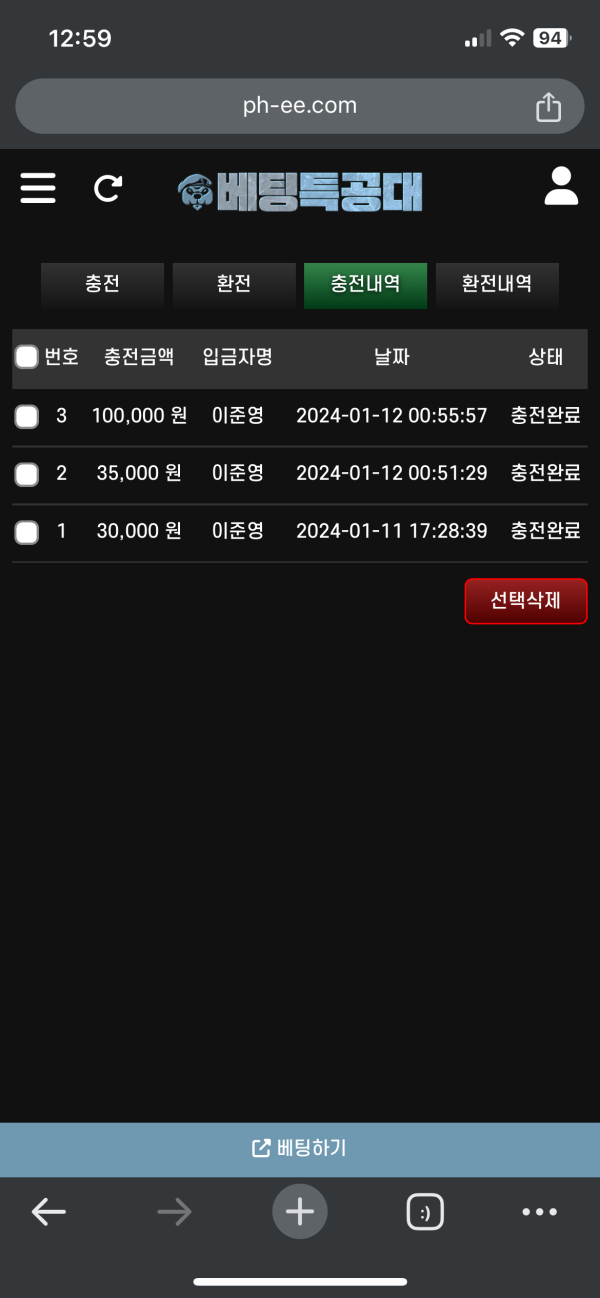Switch to the 충전 tab
The width and height of the screenshot is (600, 1298).
(102, 284)
